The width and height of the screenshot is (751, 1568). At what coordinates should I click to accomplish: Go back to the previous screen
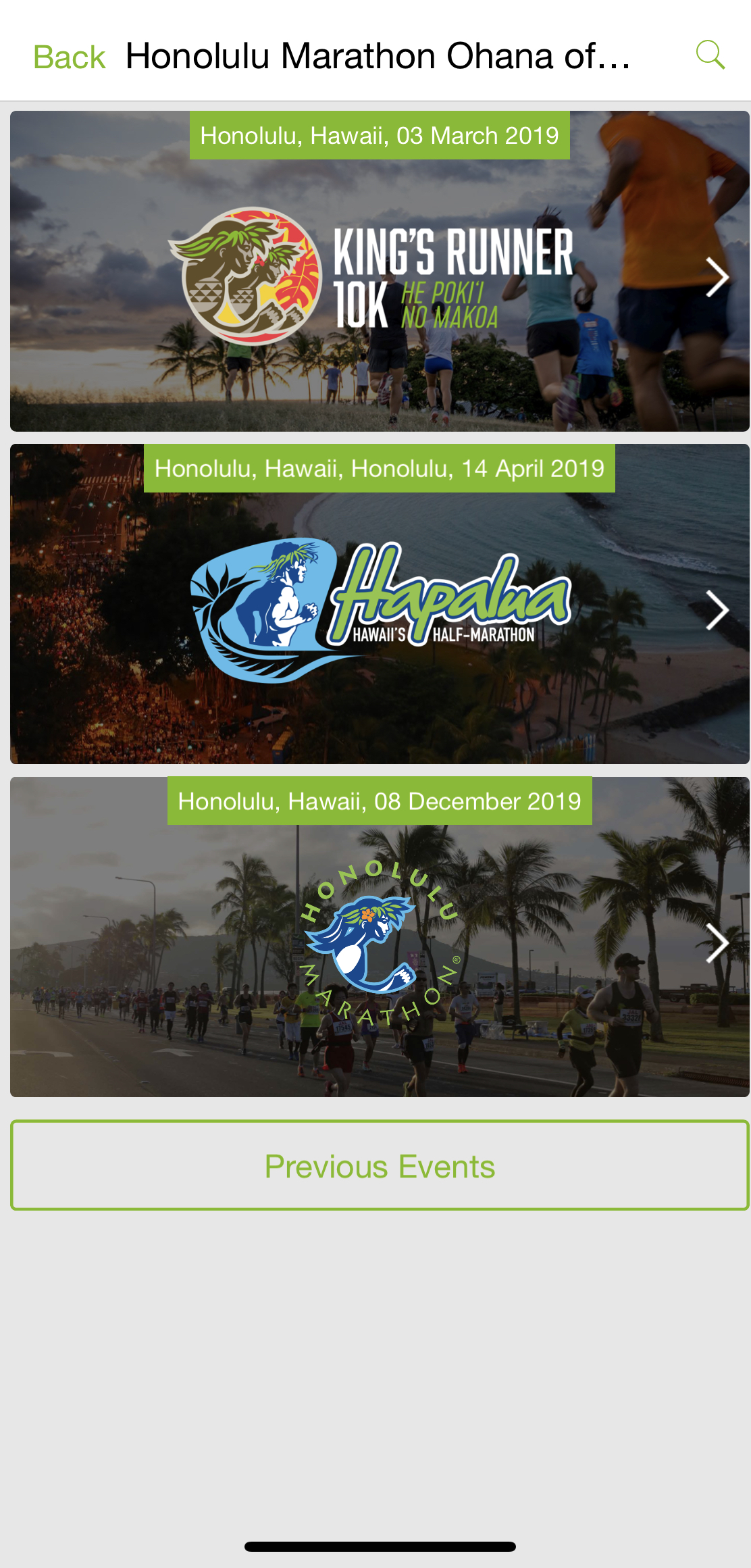click(x=69, y=57)
